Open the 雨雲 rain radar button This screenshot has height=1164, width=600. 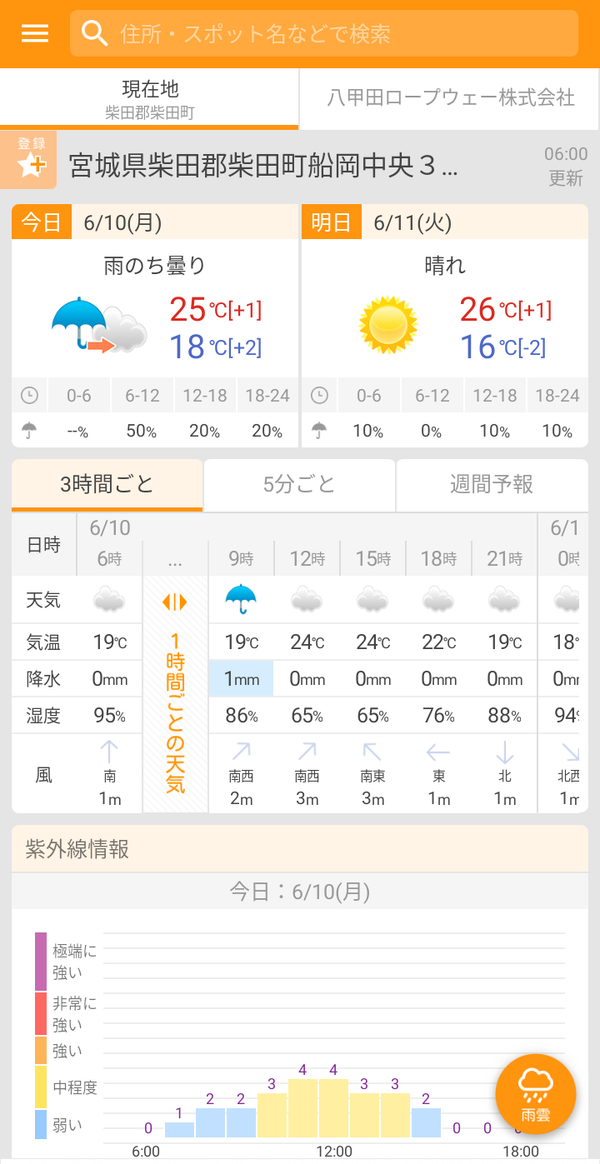(535, 1093)
